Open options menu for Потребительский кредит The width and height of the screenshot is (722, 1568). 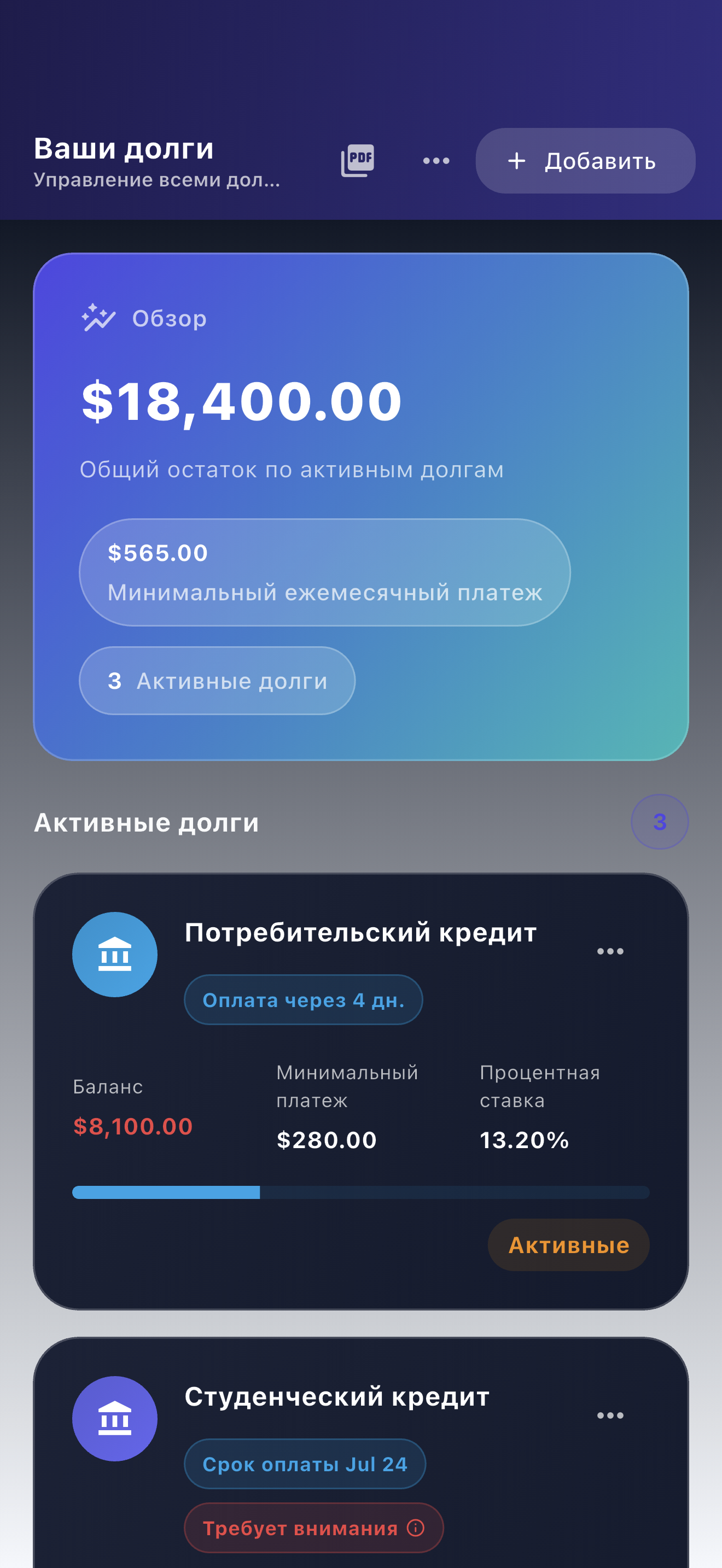[610, 951]
